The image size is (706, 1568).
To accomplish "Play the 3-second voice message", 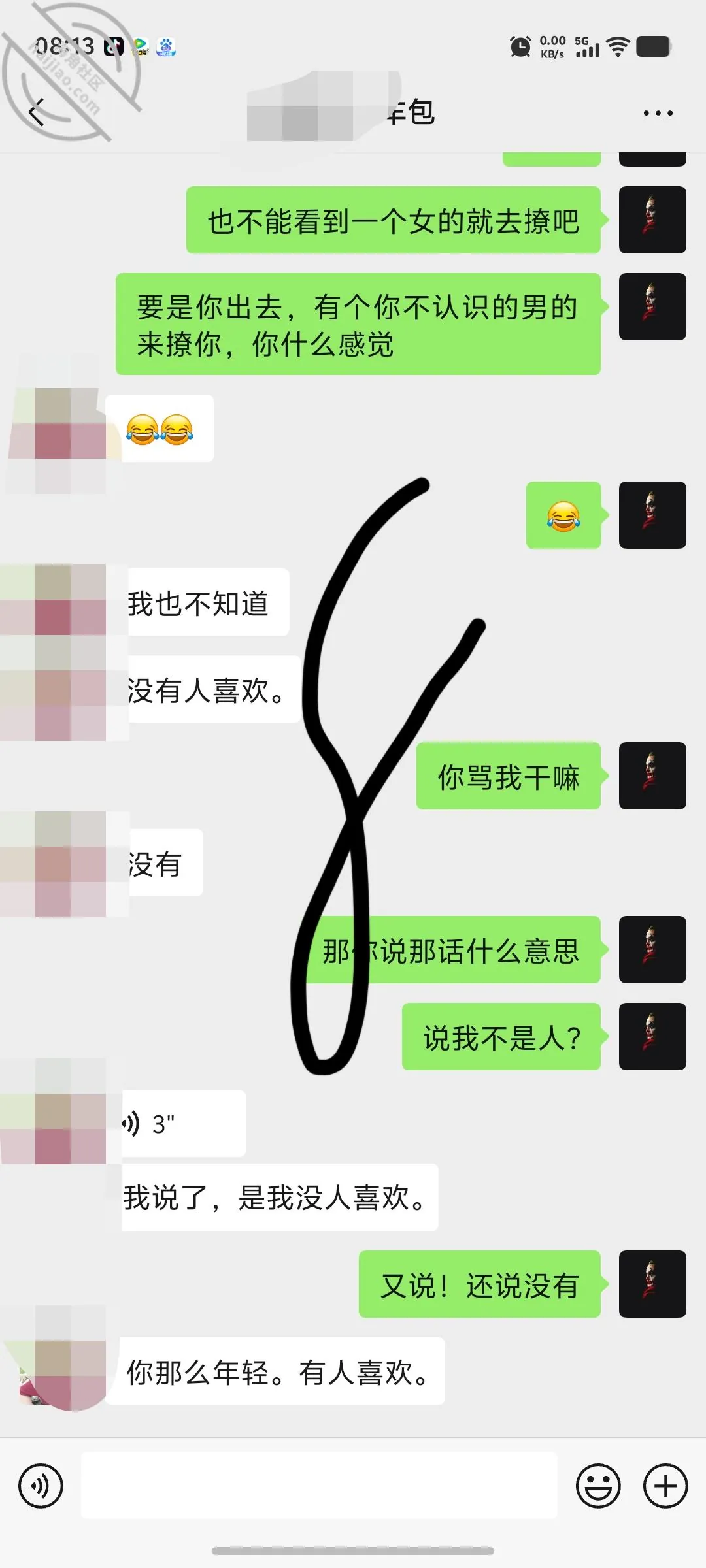I will point(183,1124).
